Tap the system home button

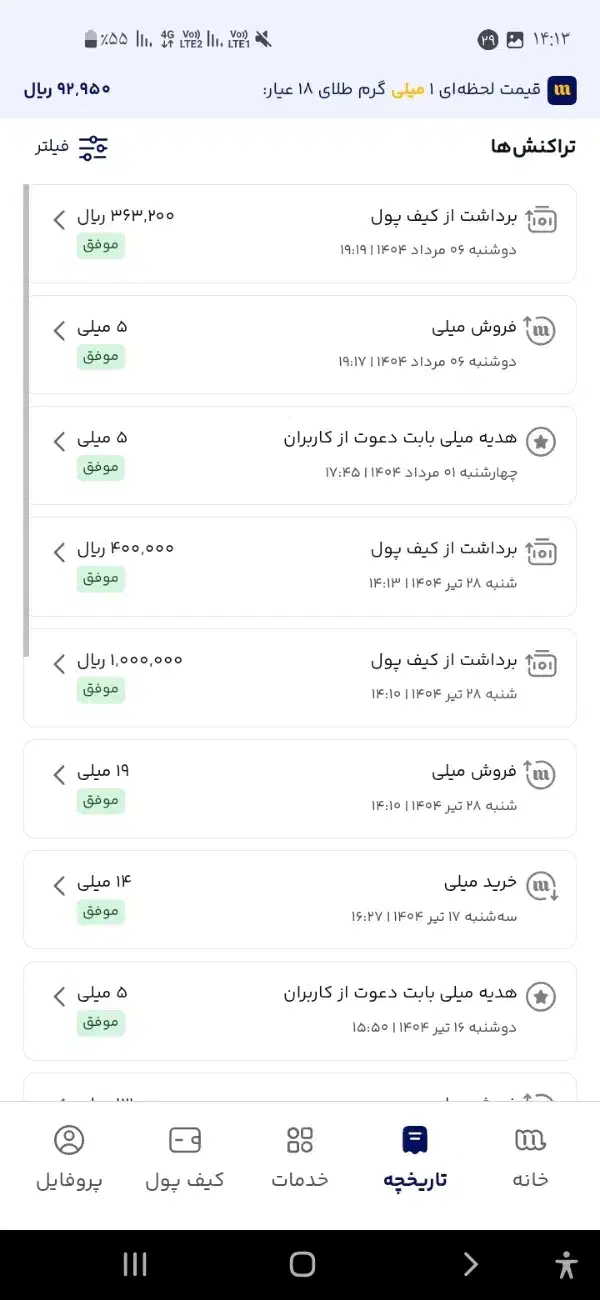302,1265
